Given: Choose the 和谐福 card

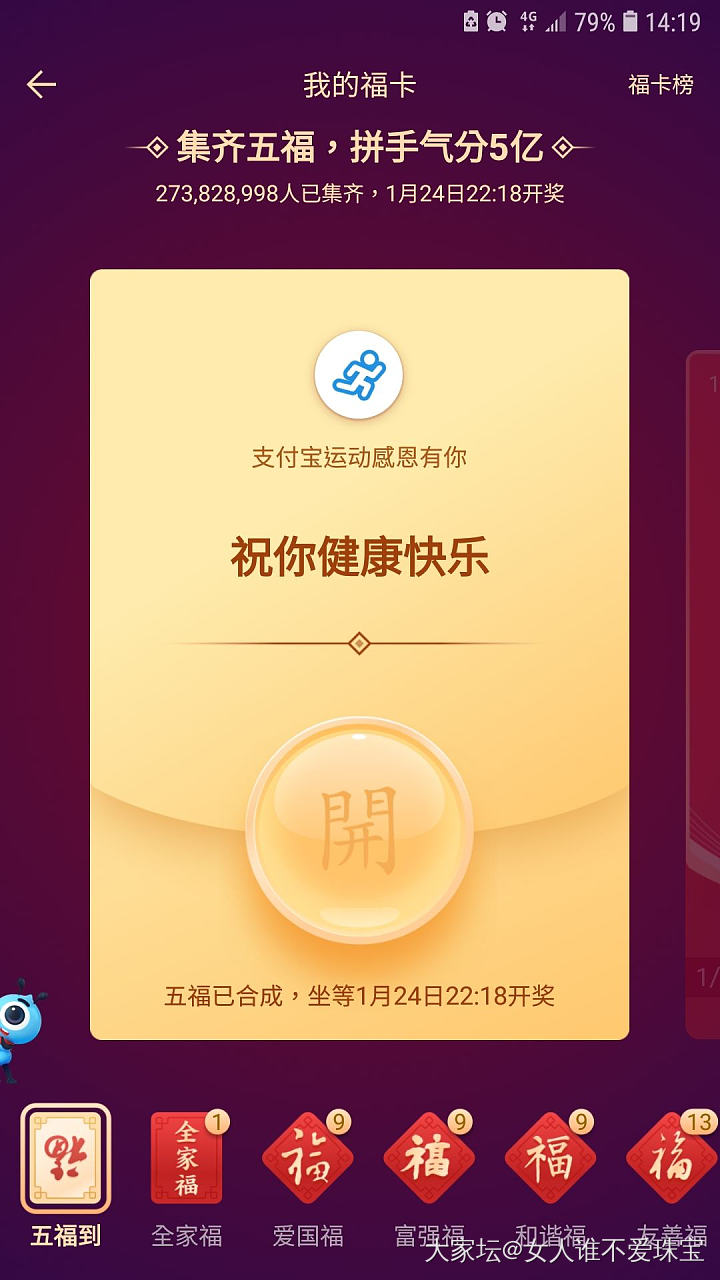Looking at the screenshot, I should coord(550,1158).
